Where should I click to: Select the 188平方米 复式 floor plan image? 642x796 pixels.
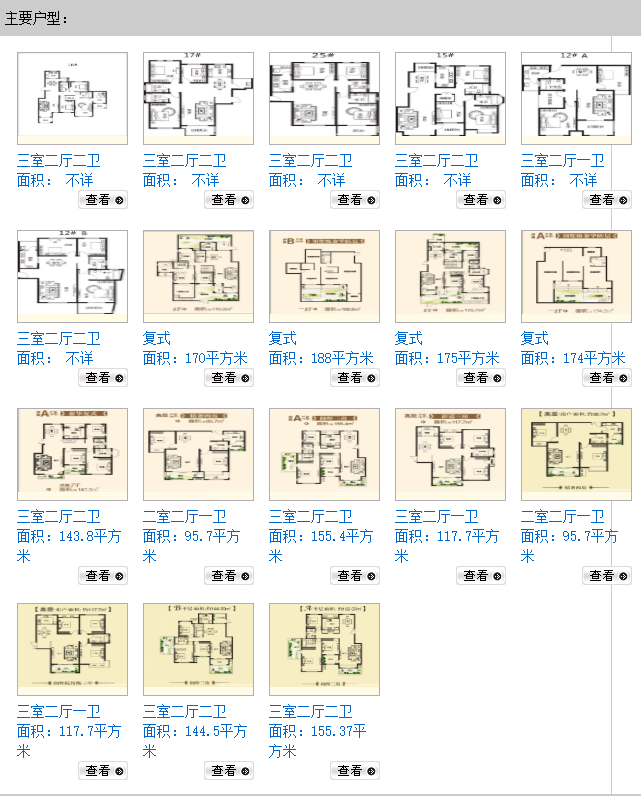[324, 276]
